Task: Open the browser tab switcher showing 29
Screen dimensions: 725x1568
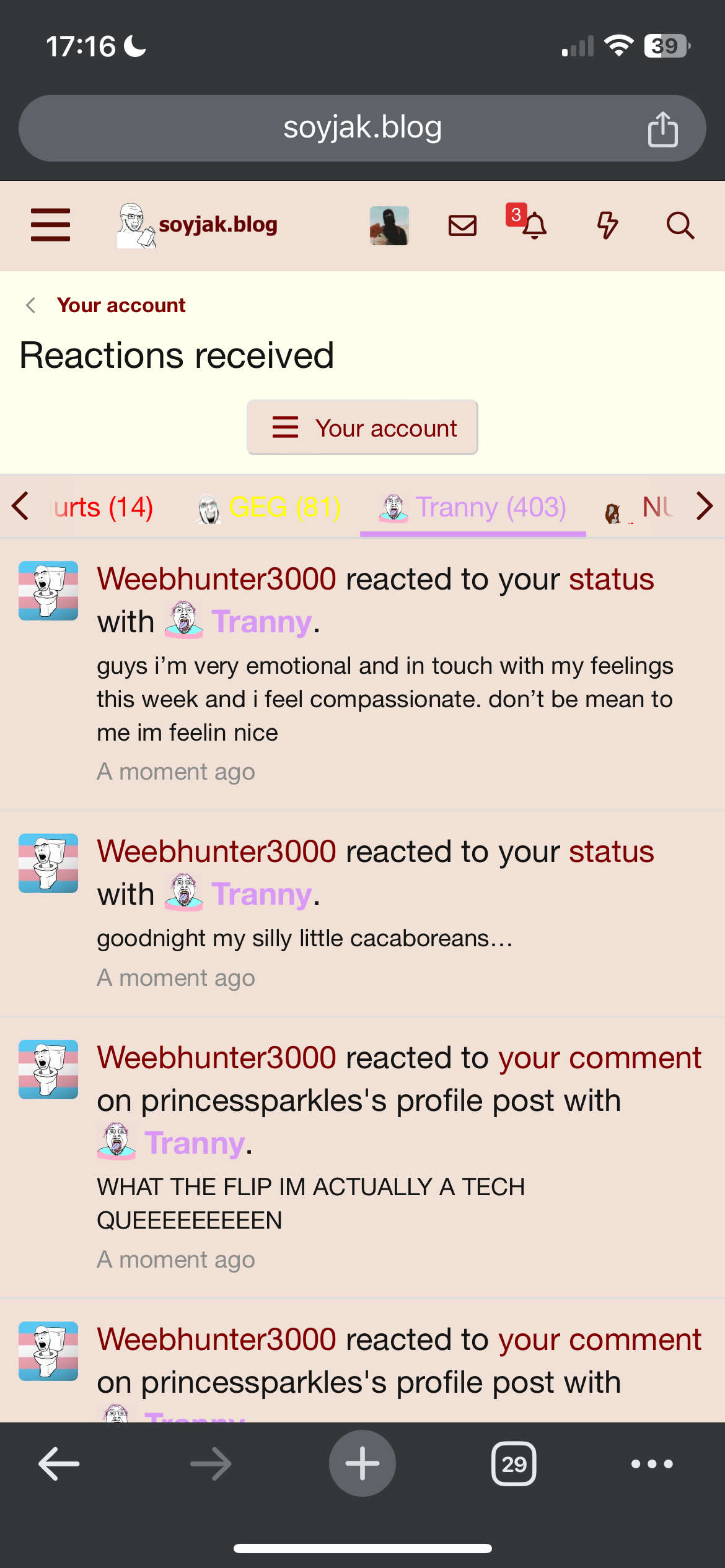Action: pos(514,1464)
